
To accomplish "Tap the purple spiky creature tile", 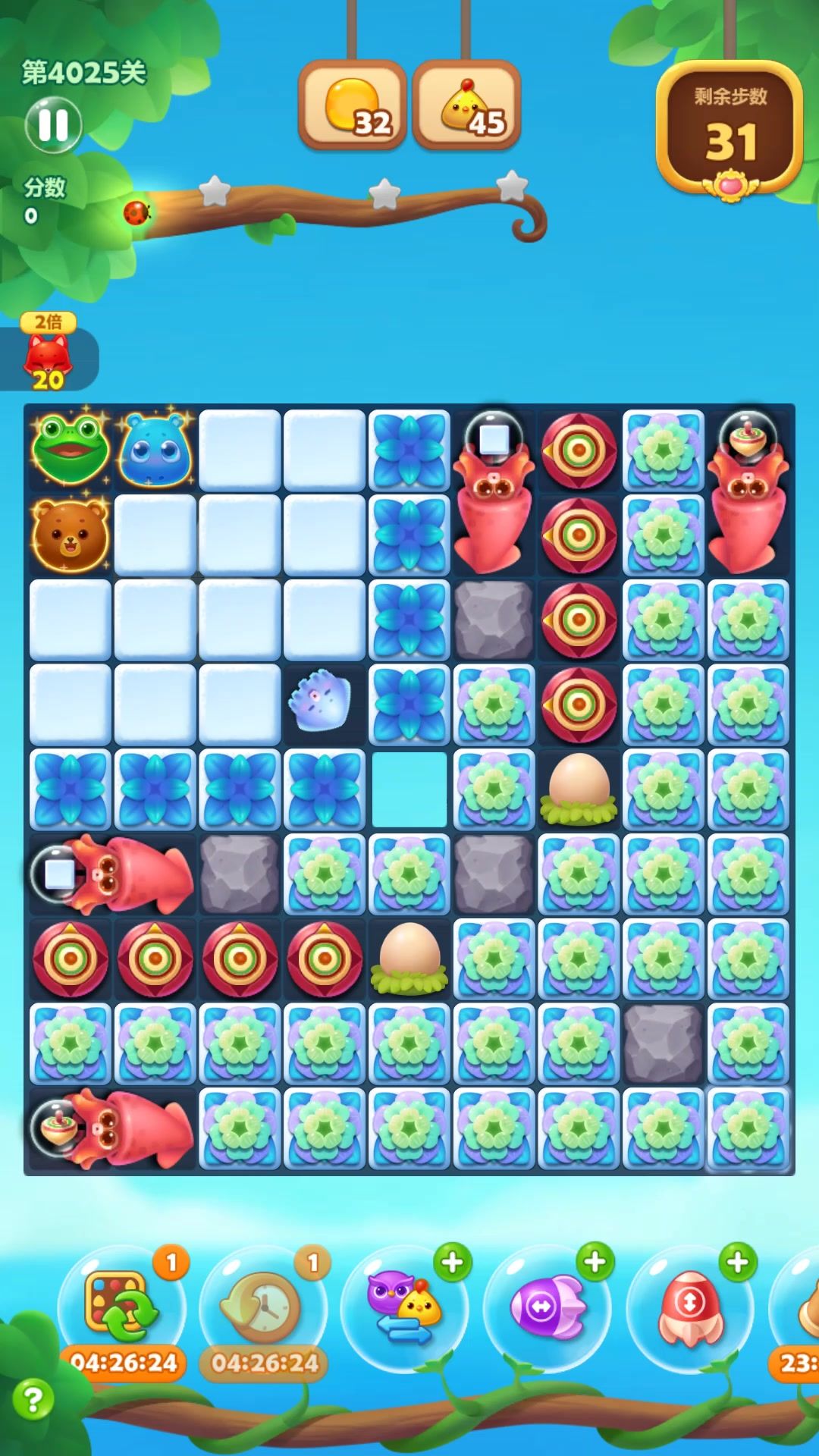I will [321, 701].
